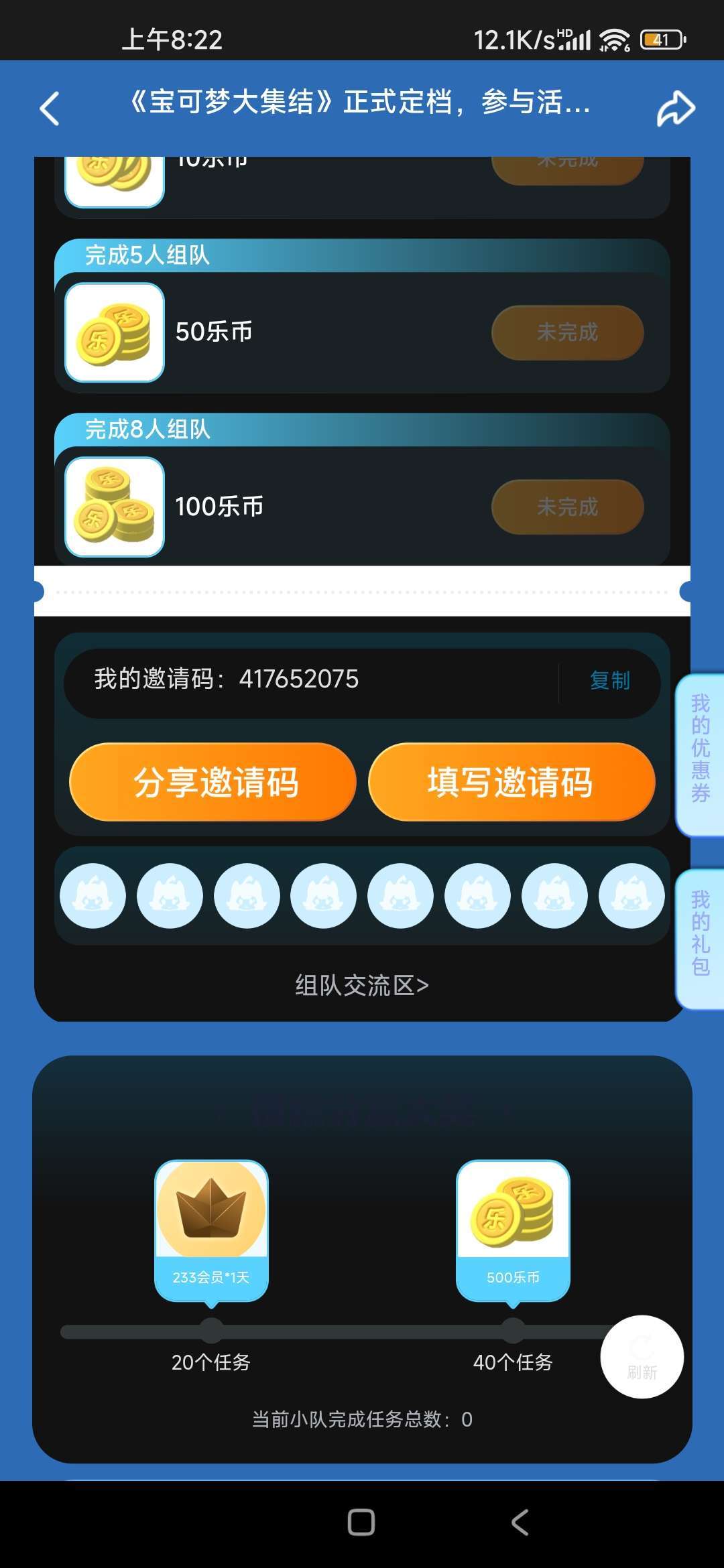View the 233会员*1天 reward
Viewport: 724px width, 1568px height.
(x=212, y=1230)
